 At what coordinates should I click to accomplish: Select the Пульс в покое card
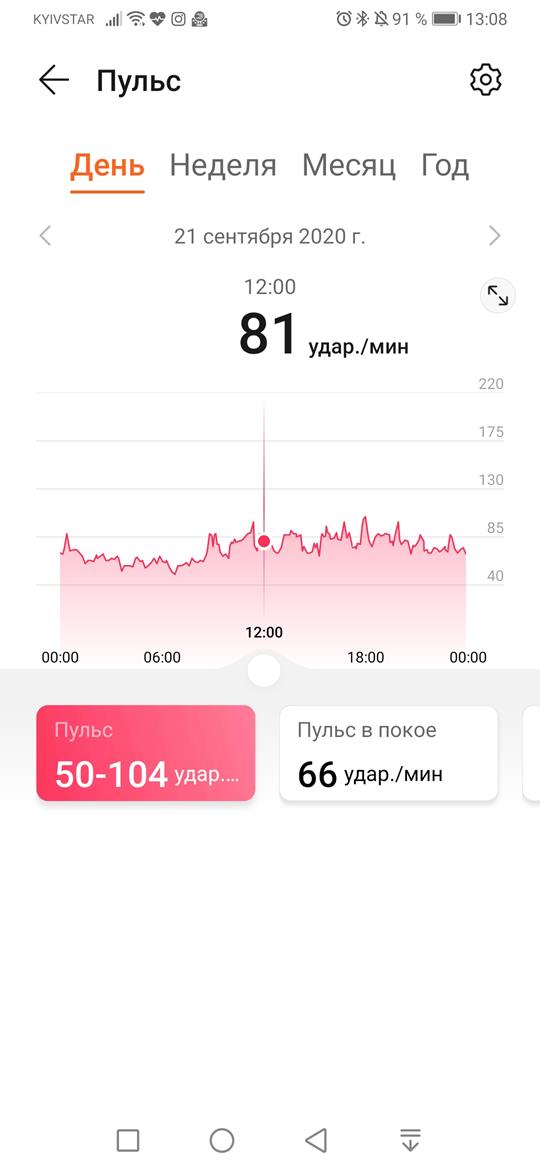click(x=389, y=754)
